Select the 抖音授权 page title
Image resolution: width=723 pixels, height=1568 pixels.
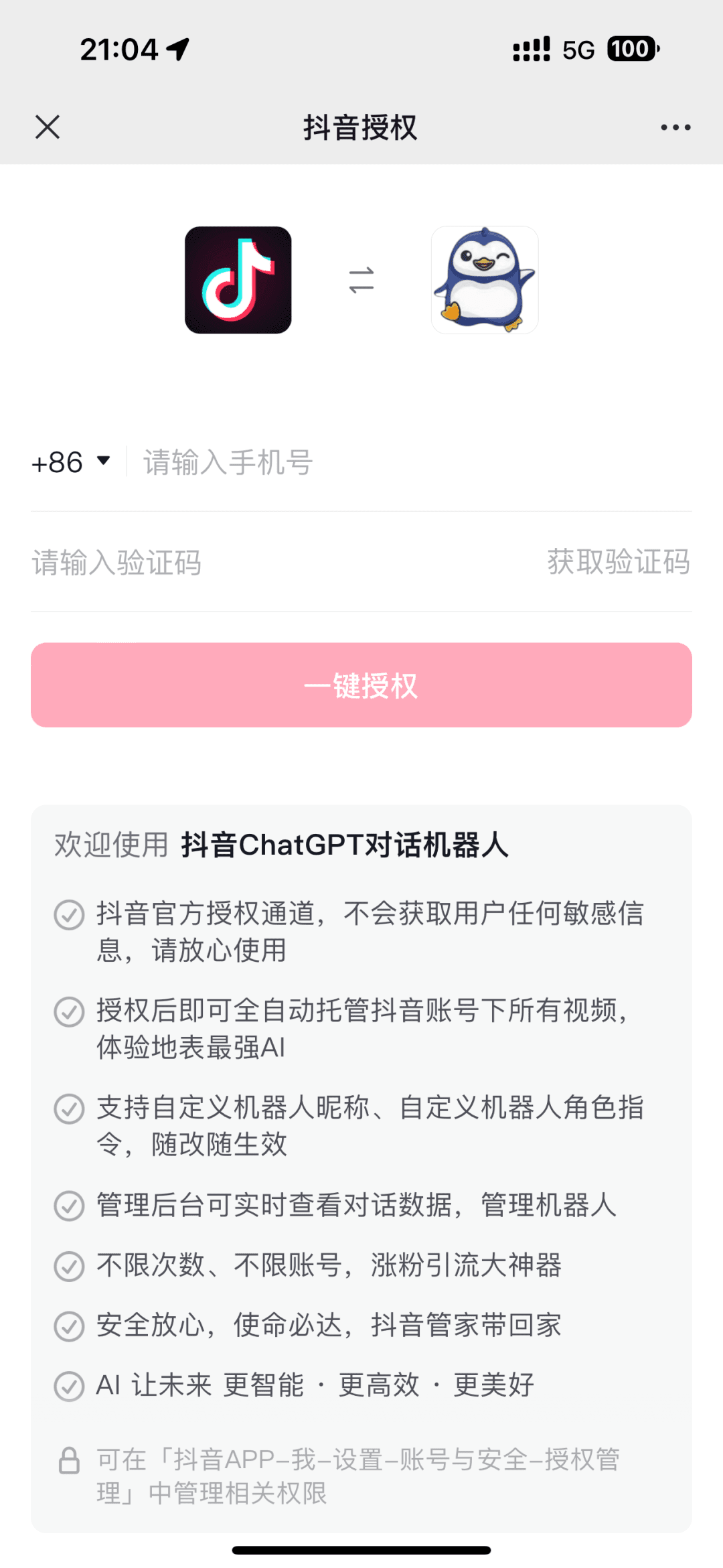[x=361, y=127]
